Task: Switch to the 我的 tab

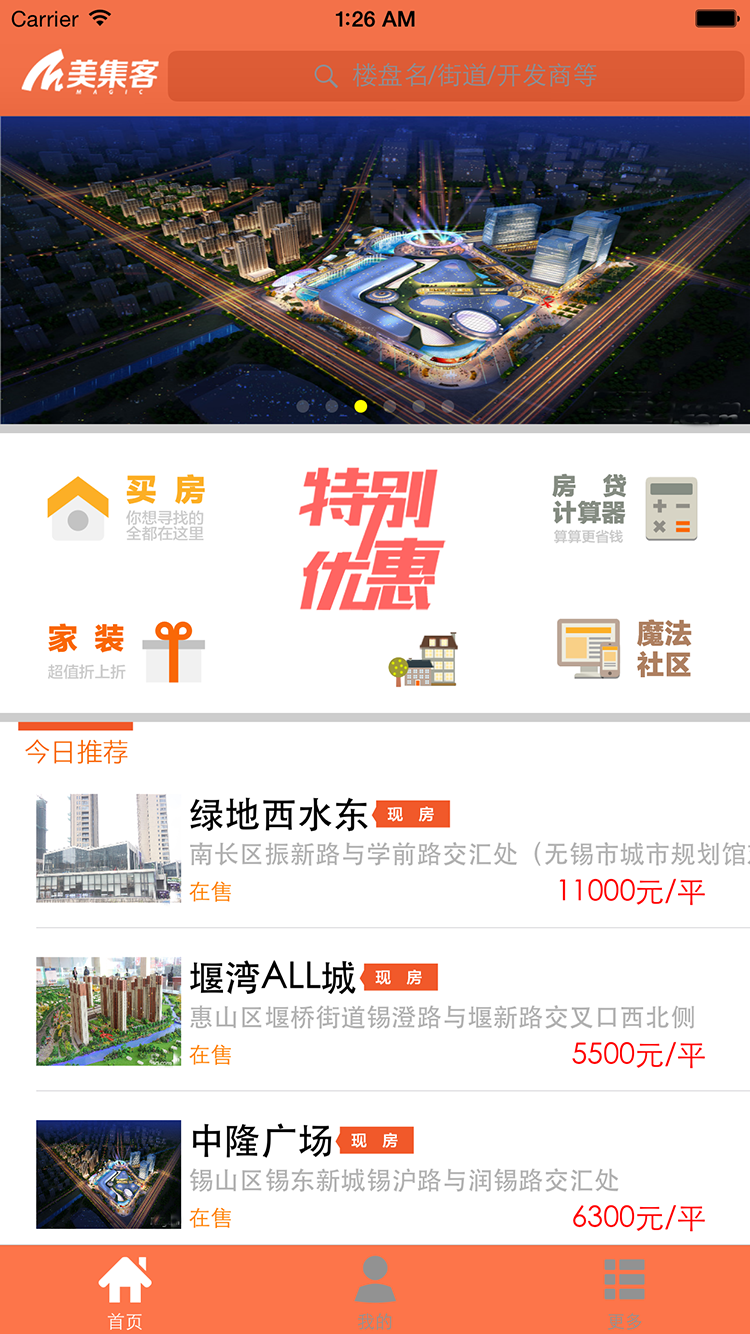Action: pos(375,1292)
